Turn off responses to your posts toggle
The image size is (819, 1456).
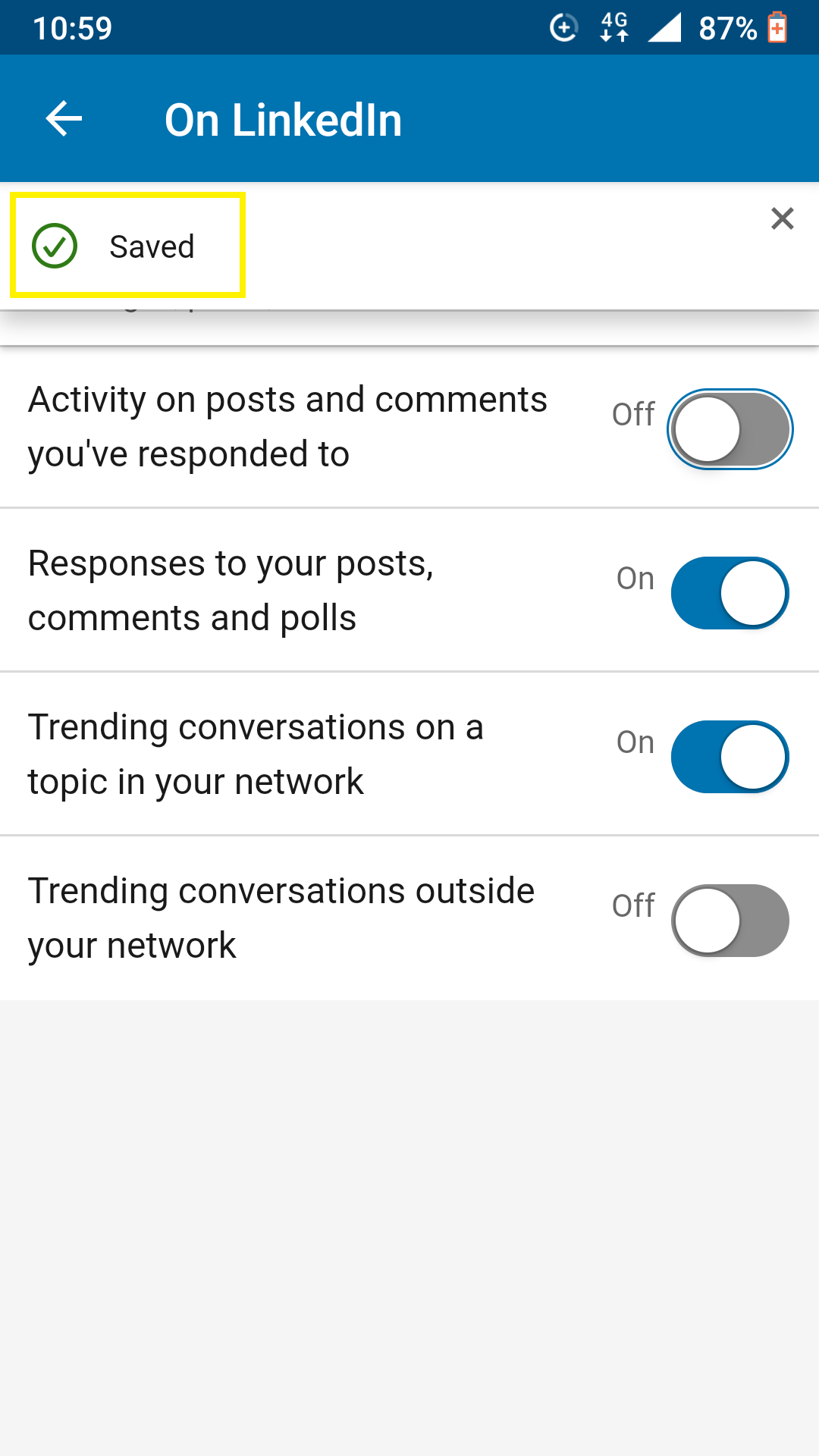[730, 593]
